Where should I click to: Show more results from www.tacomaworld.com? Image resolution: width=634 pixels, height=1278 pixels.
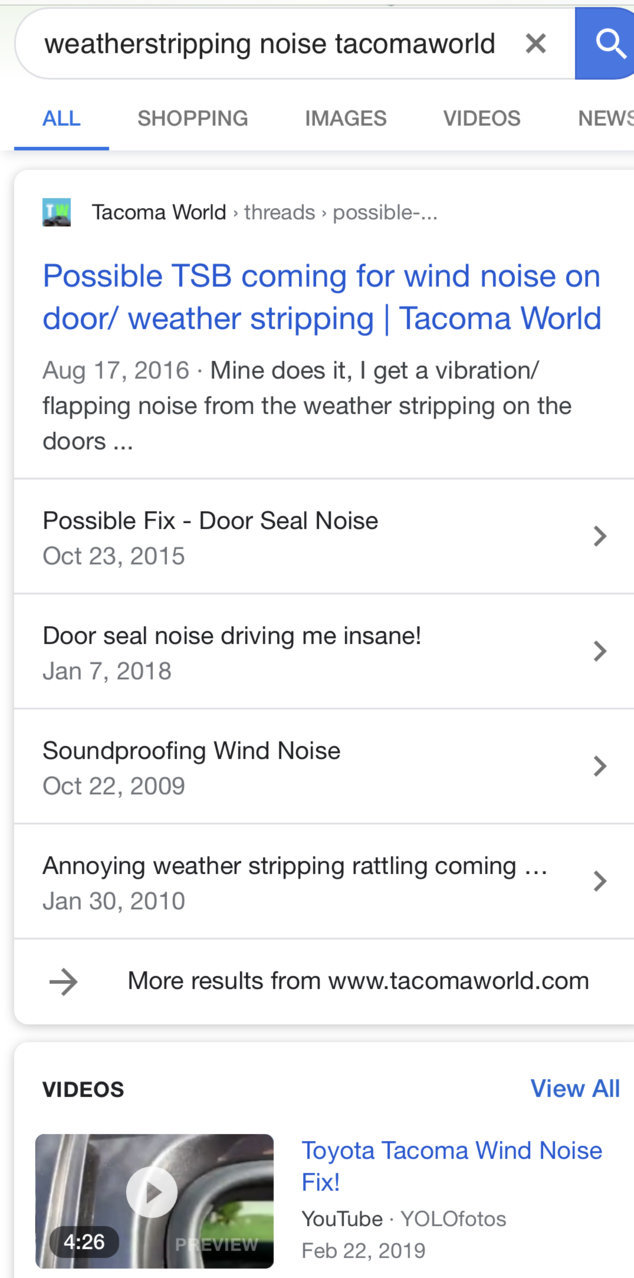pyautogui.click(x=324, y=981)
